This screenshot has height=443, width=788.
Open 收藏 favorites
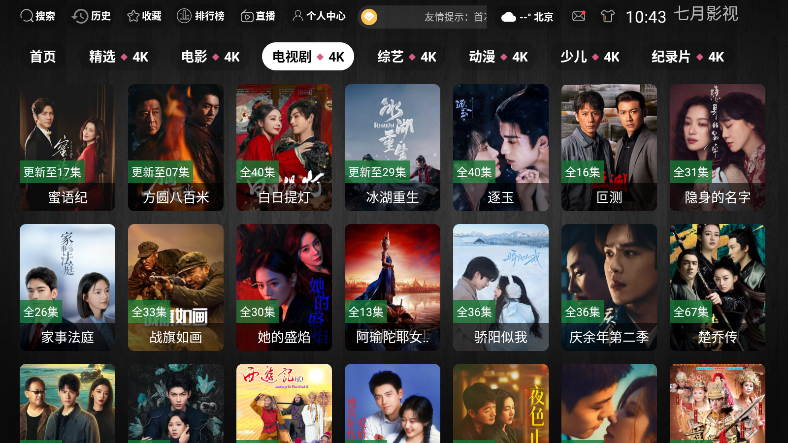pyautogui.click(x=144, y=16)
